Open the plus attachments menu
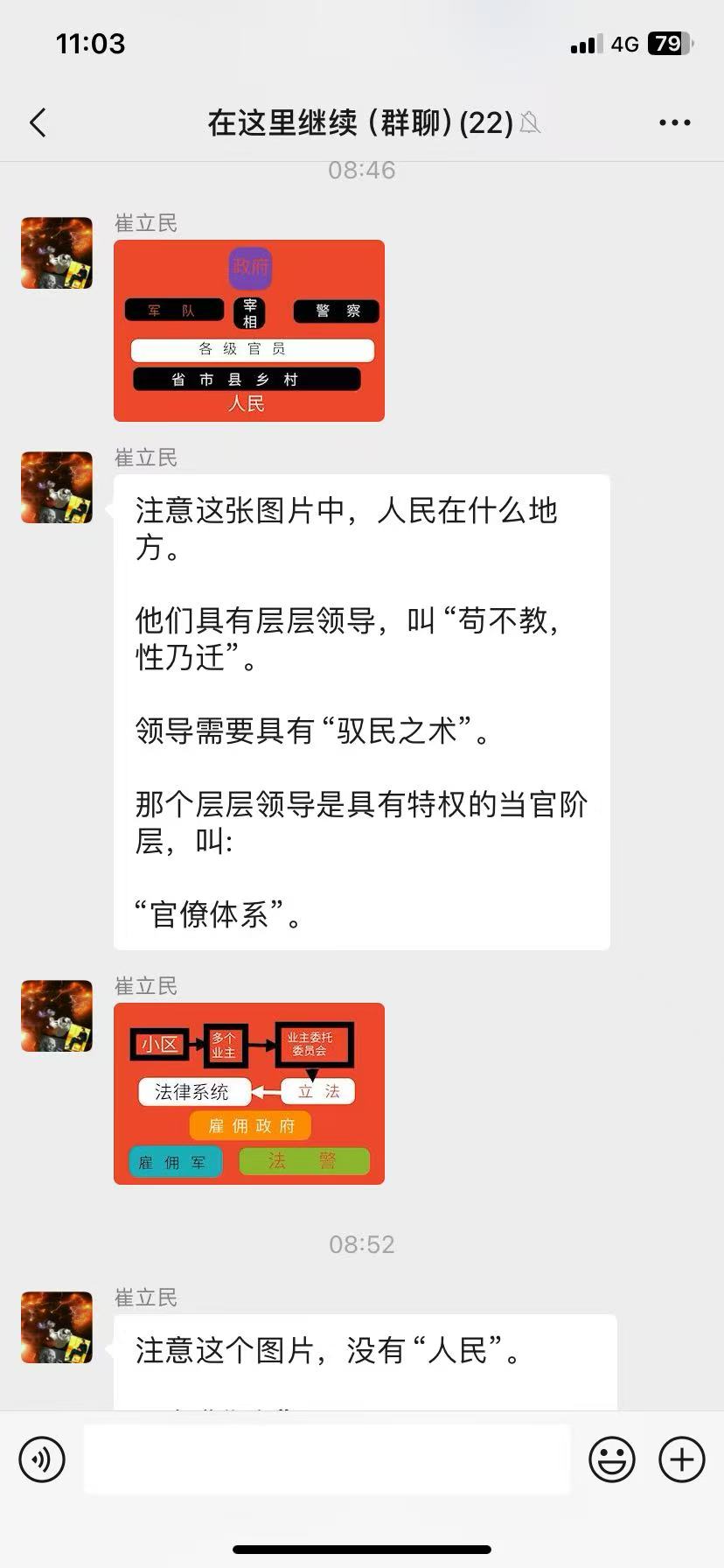 coord(681,1459)
